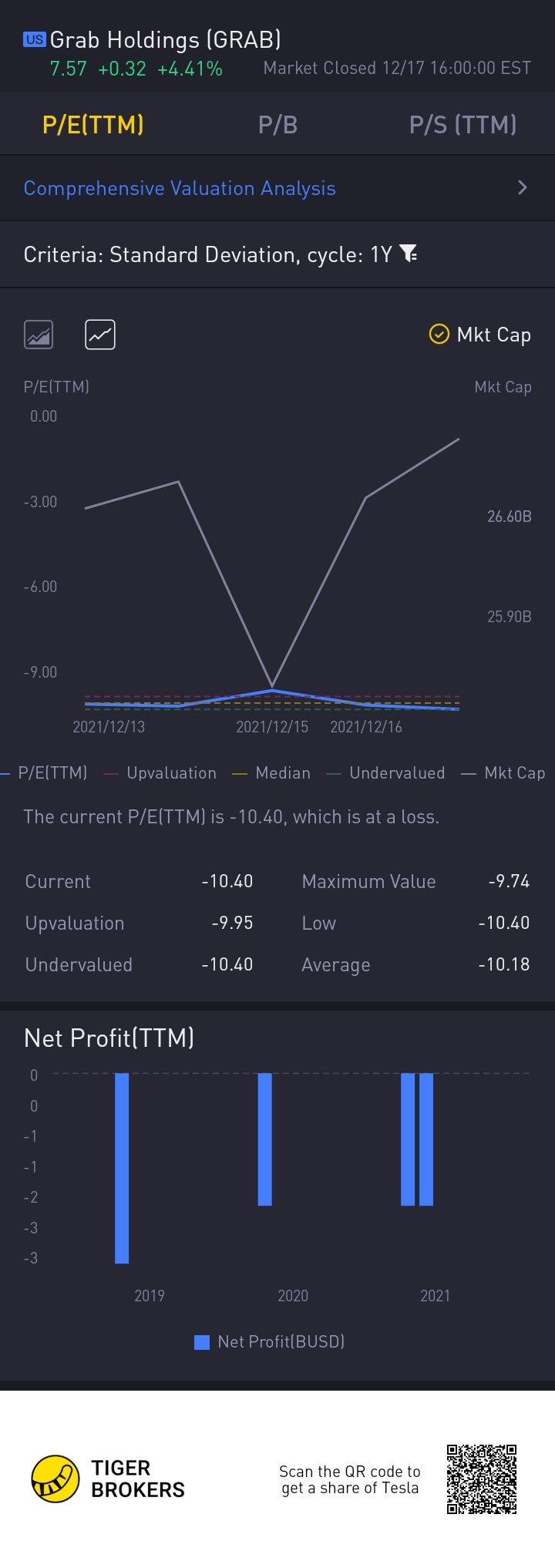Switch to the area chart view
The width and height of the screenshot is (555, 1568).
pyautogui.click(x=39, y=335)
